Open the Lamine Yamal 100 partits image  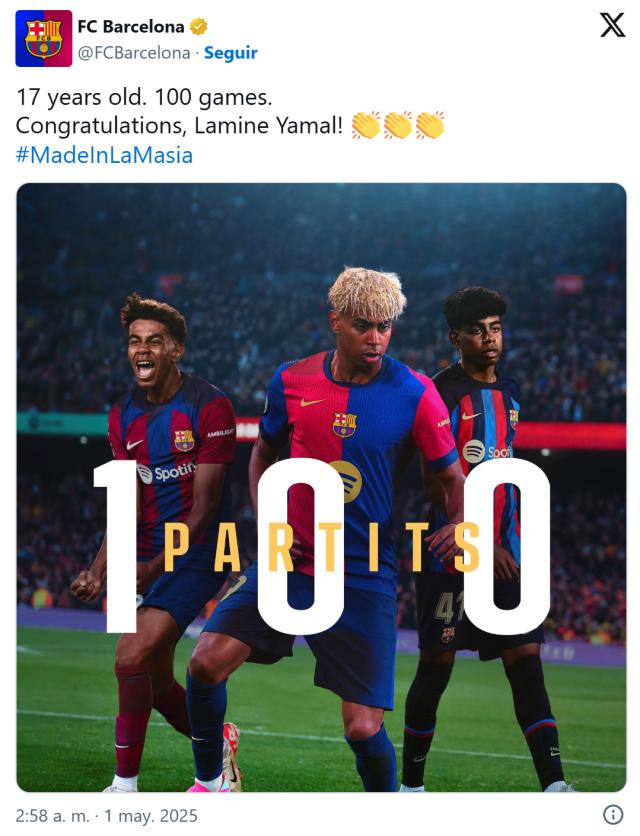(321, 488)
